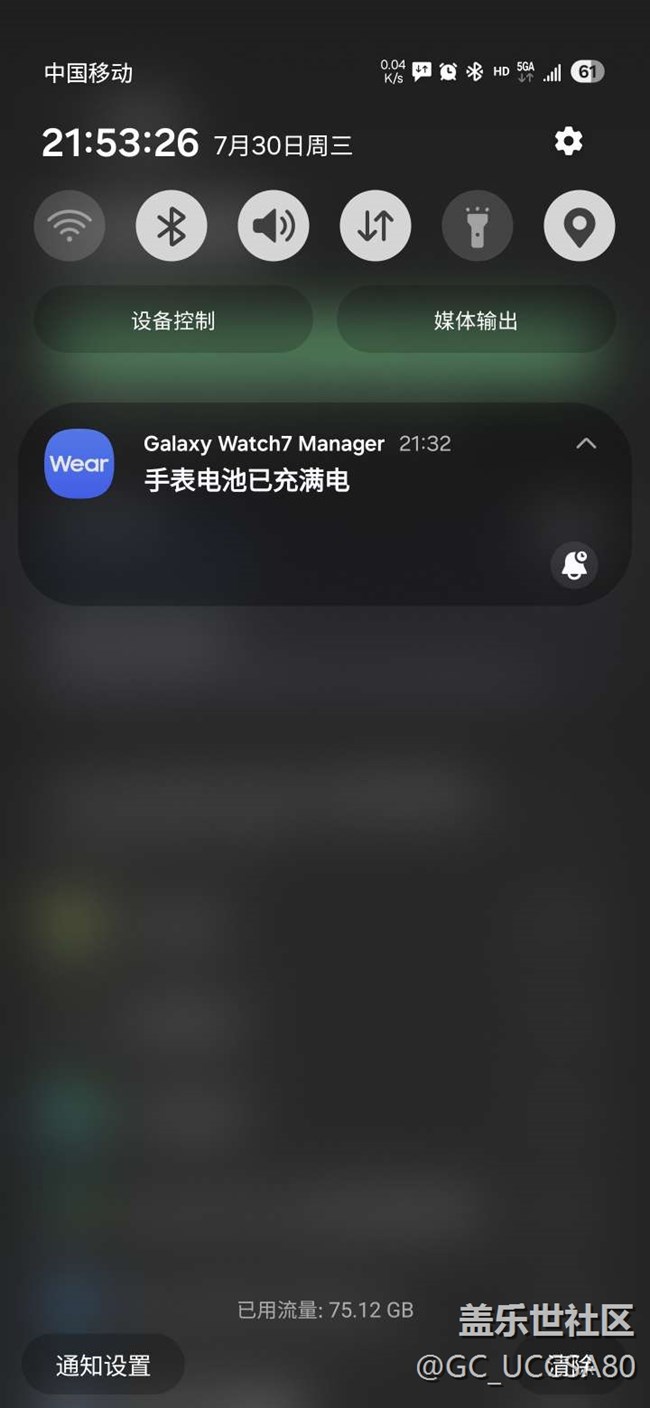650x1408 pixels.
Task: Turn on the Wi-Fi quick toggle
Action: (70, 226)
